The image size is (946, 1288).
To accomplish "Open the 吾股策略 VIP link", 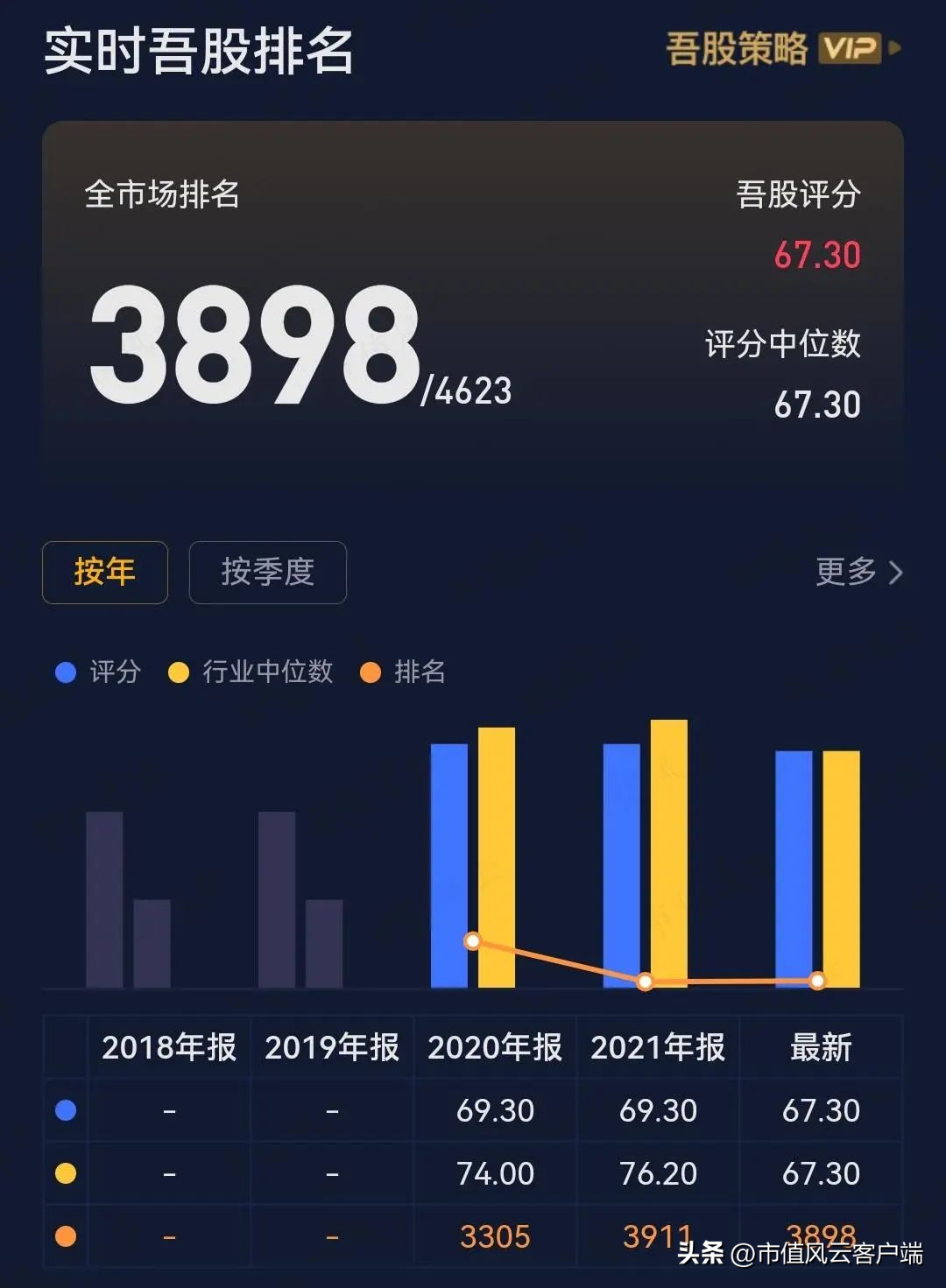I will [x=783, y=49].
